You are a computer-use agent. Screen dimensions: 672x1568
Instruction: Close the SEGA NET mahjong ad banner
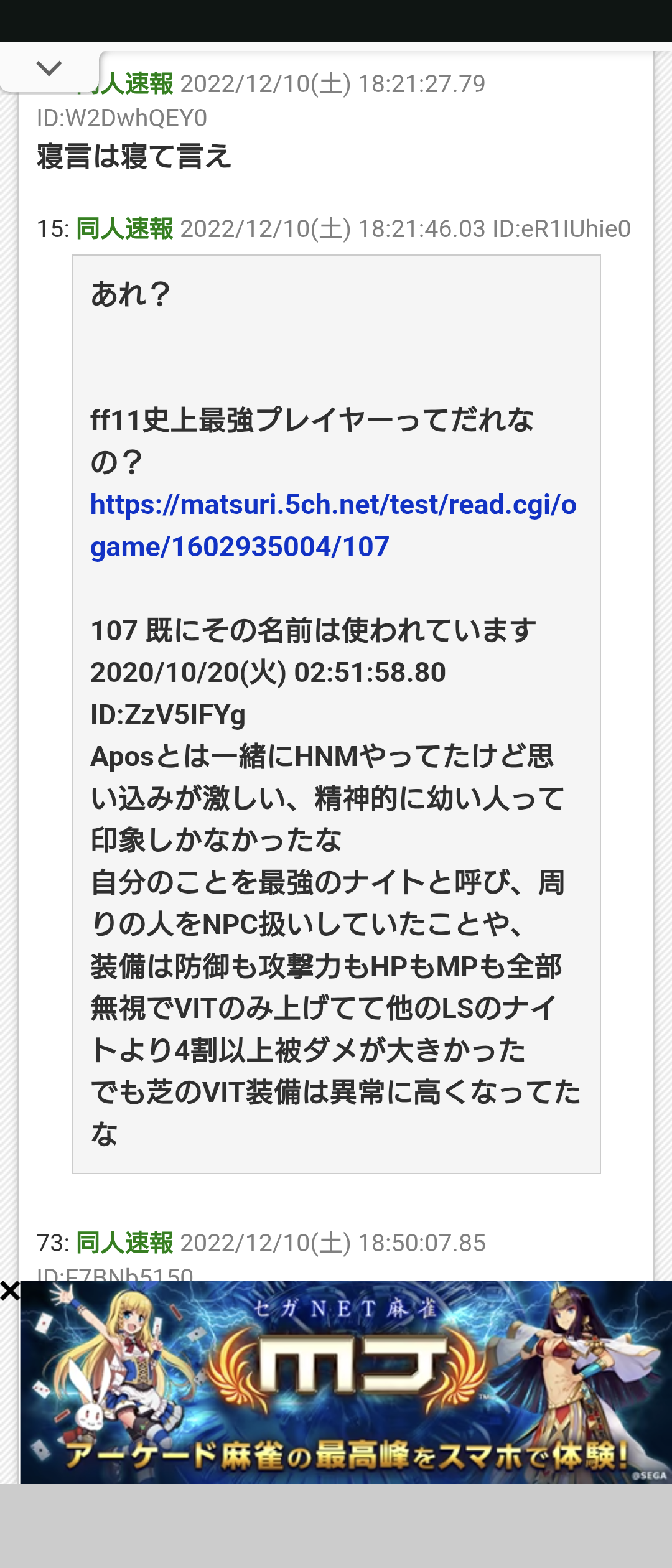click(x=10, y=1291)
